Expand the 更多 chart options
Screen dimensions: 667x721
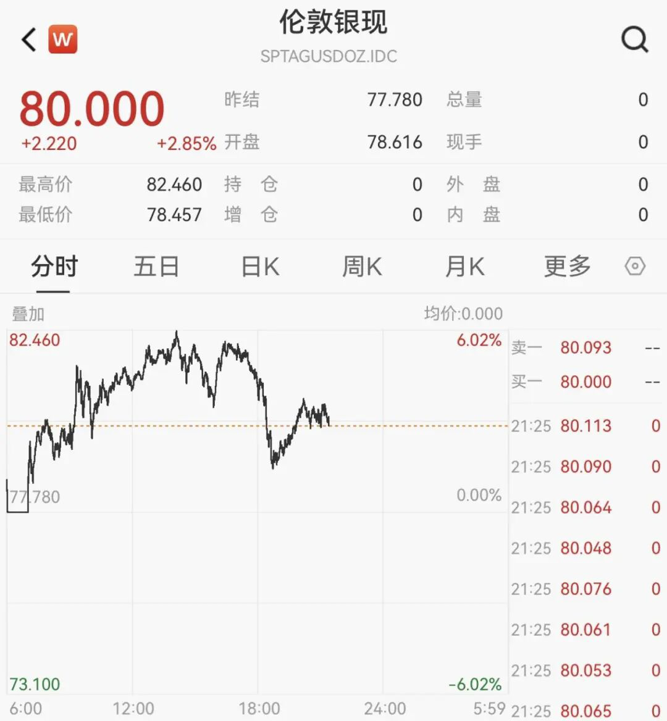pos(567,267)
